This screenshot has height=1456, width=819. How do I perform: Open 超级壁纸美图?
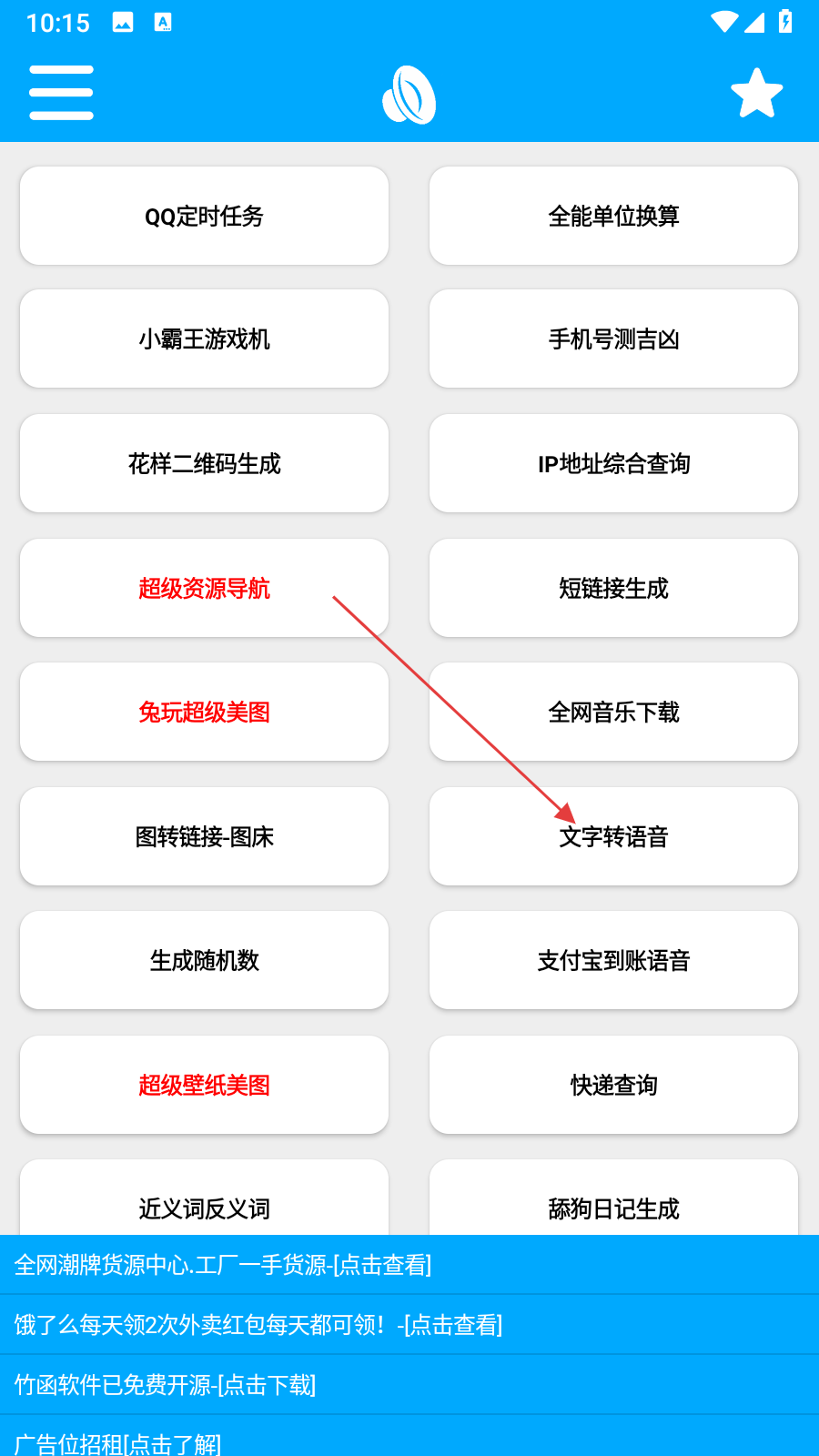(204, 1085)
